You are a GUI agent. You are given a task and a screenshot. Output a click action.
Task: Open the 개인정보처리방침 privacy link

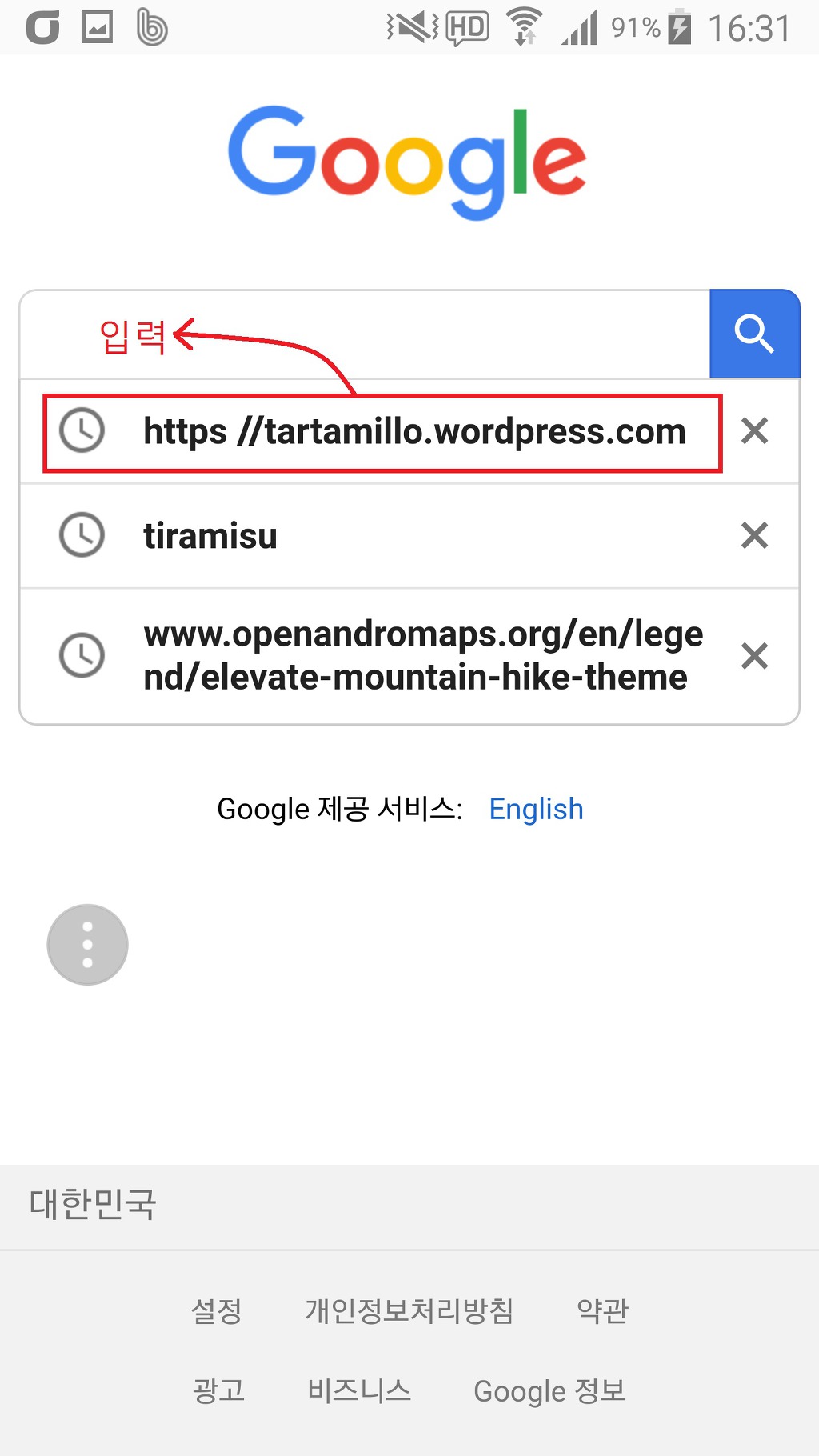point(409,1311)
